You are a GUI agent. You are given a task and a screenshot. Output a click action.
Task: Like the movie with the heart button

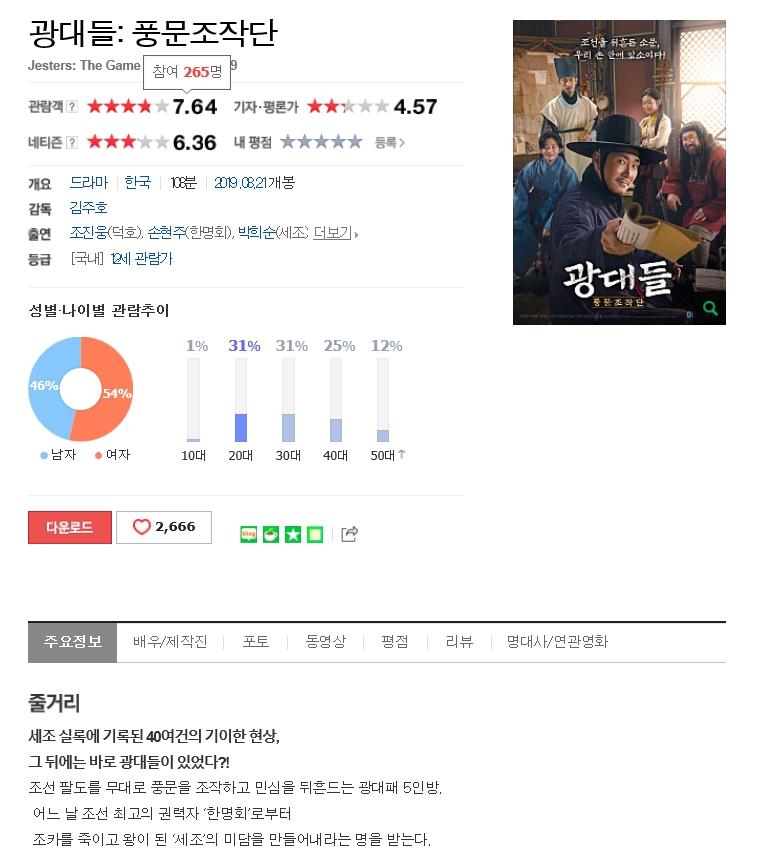164,527
